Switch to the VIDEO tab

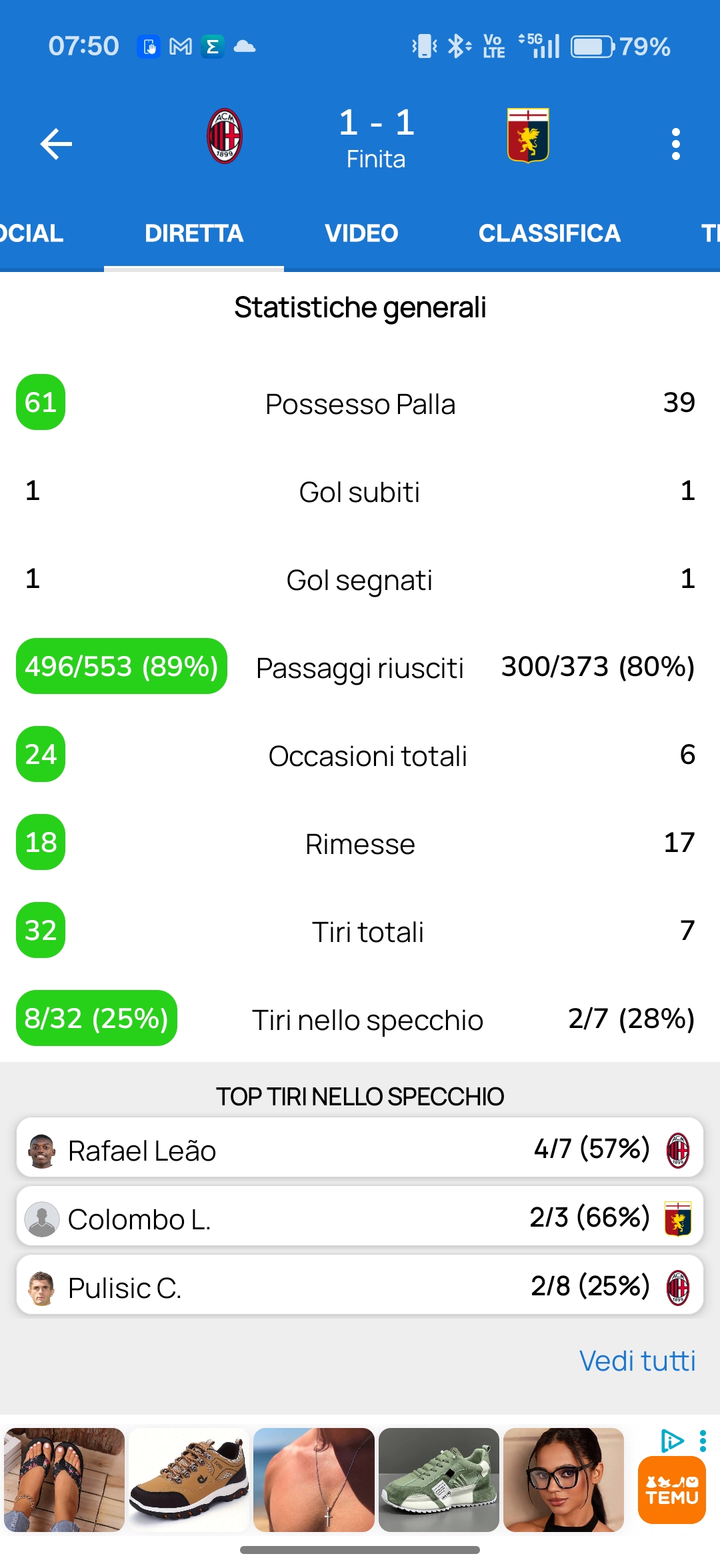pyautogui.click(x=361, y=233)
